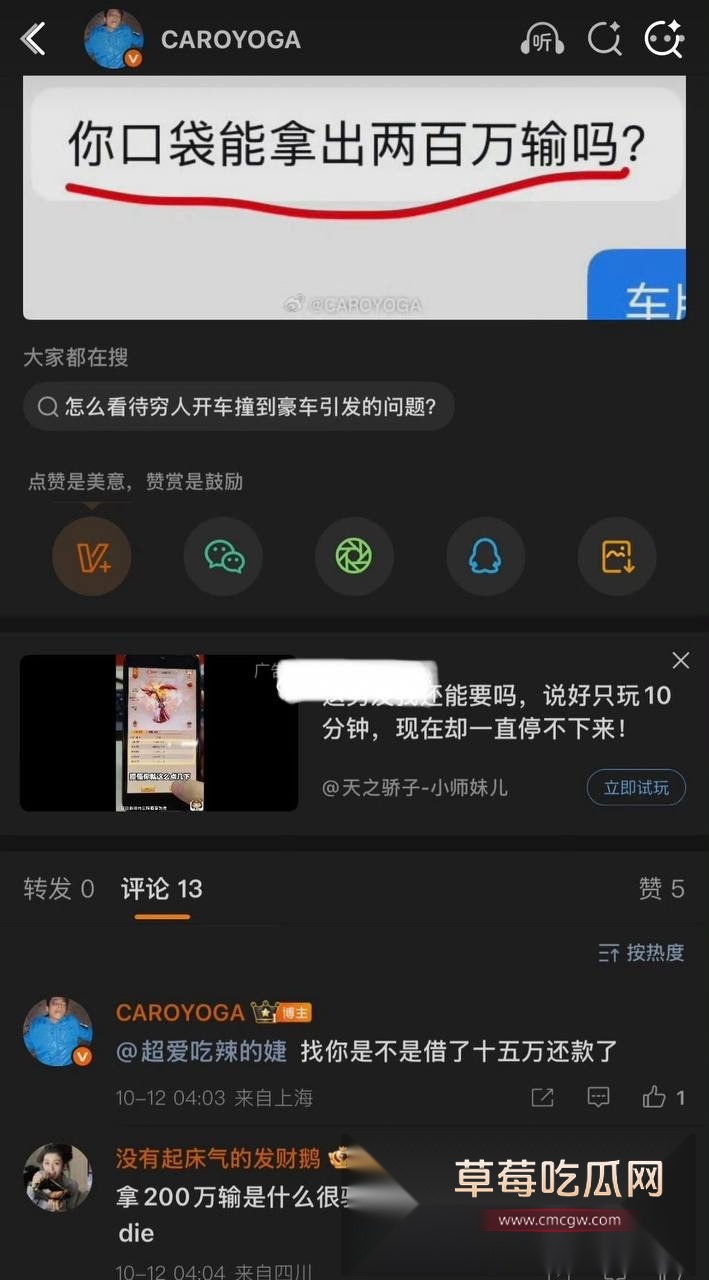Image resolution: width=709 pixels, height=1280 pixels.
Task: Share to WeChat Moments via the shutter icon
Action: tap(354, 556)
